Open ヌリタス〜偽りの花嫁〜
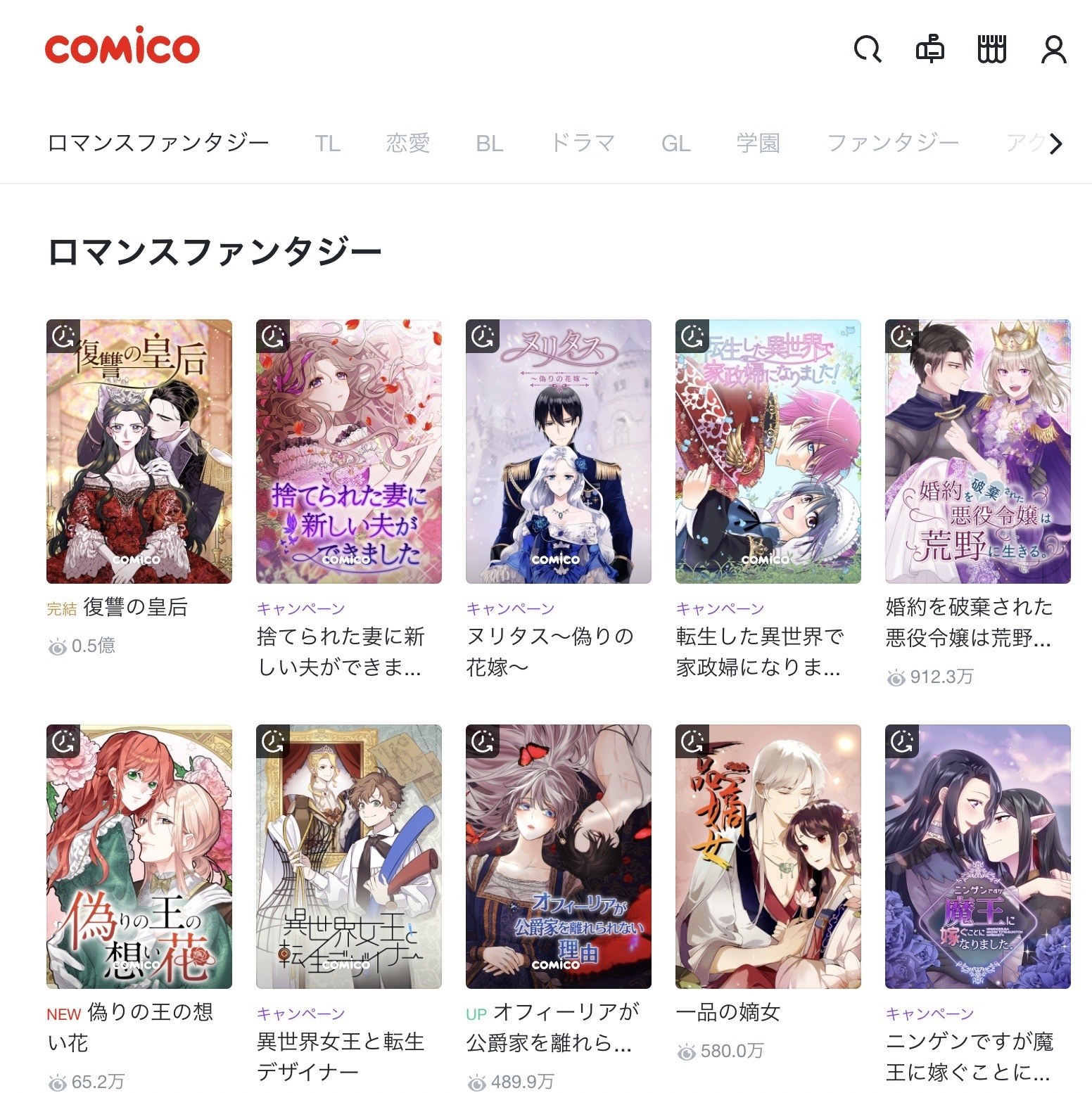This screenshot has height=1093, width=1092. tap(558, 452)
